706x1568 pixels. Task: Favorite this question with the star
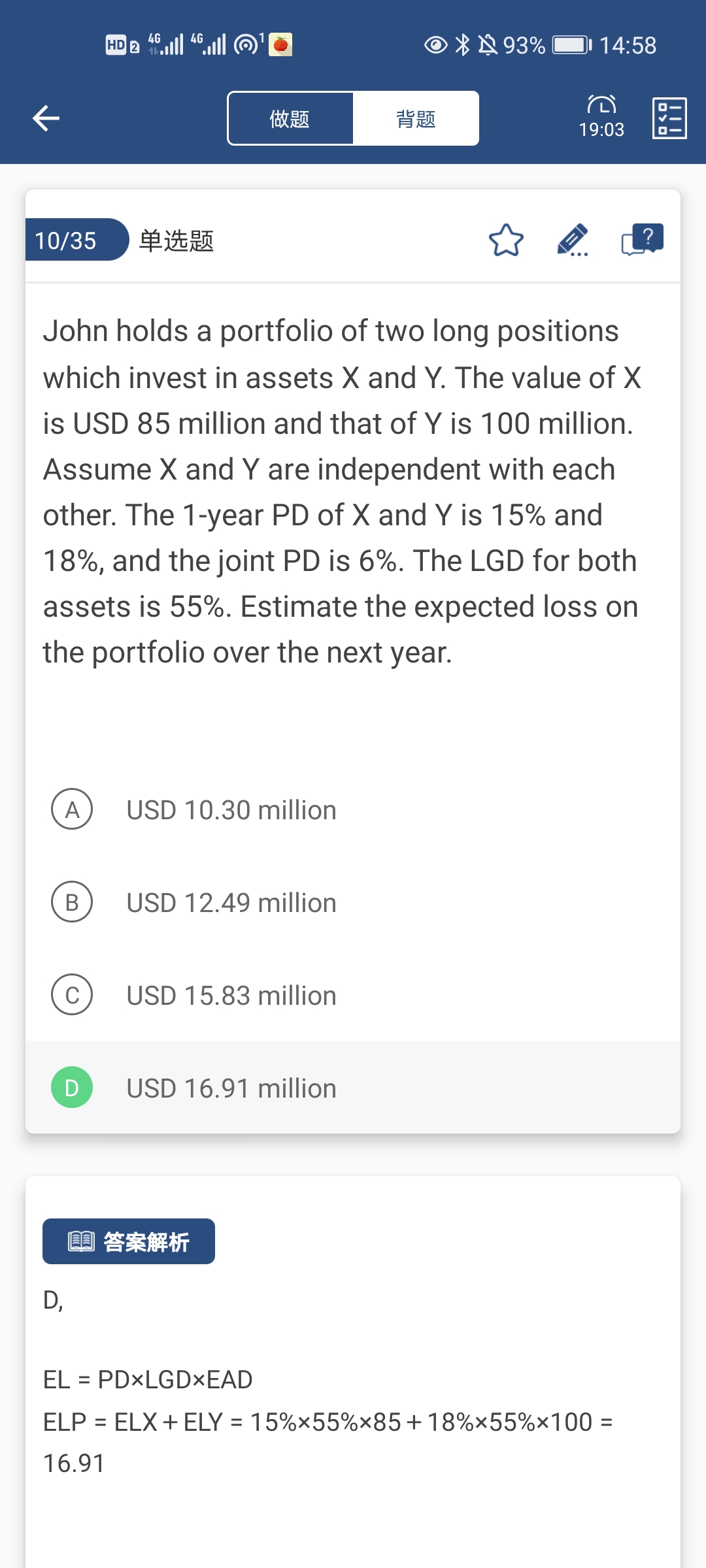(x=506, y=240)
